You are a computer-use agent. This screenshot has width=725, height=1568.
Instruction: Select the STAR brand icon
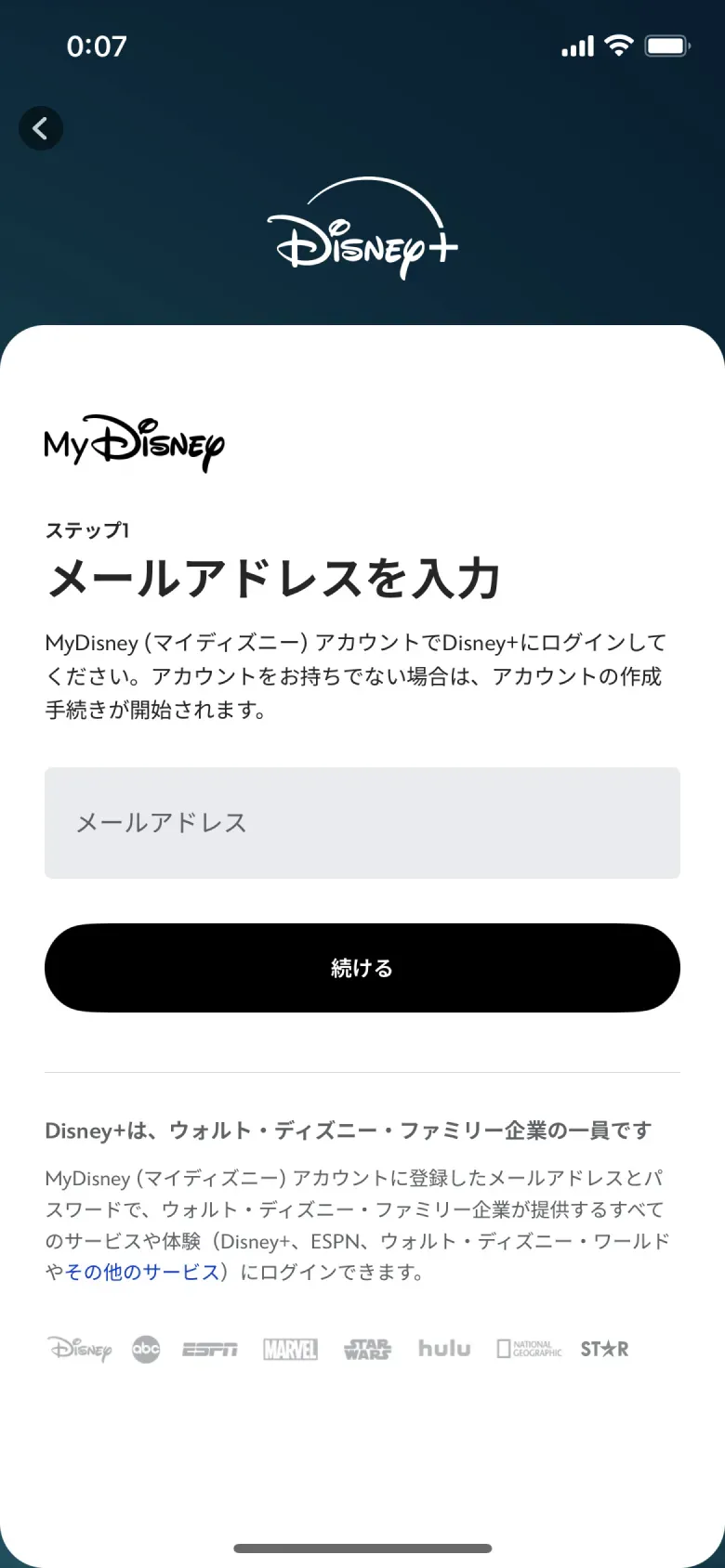(x=603, y=1349)
